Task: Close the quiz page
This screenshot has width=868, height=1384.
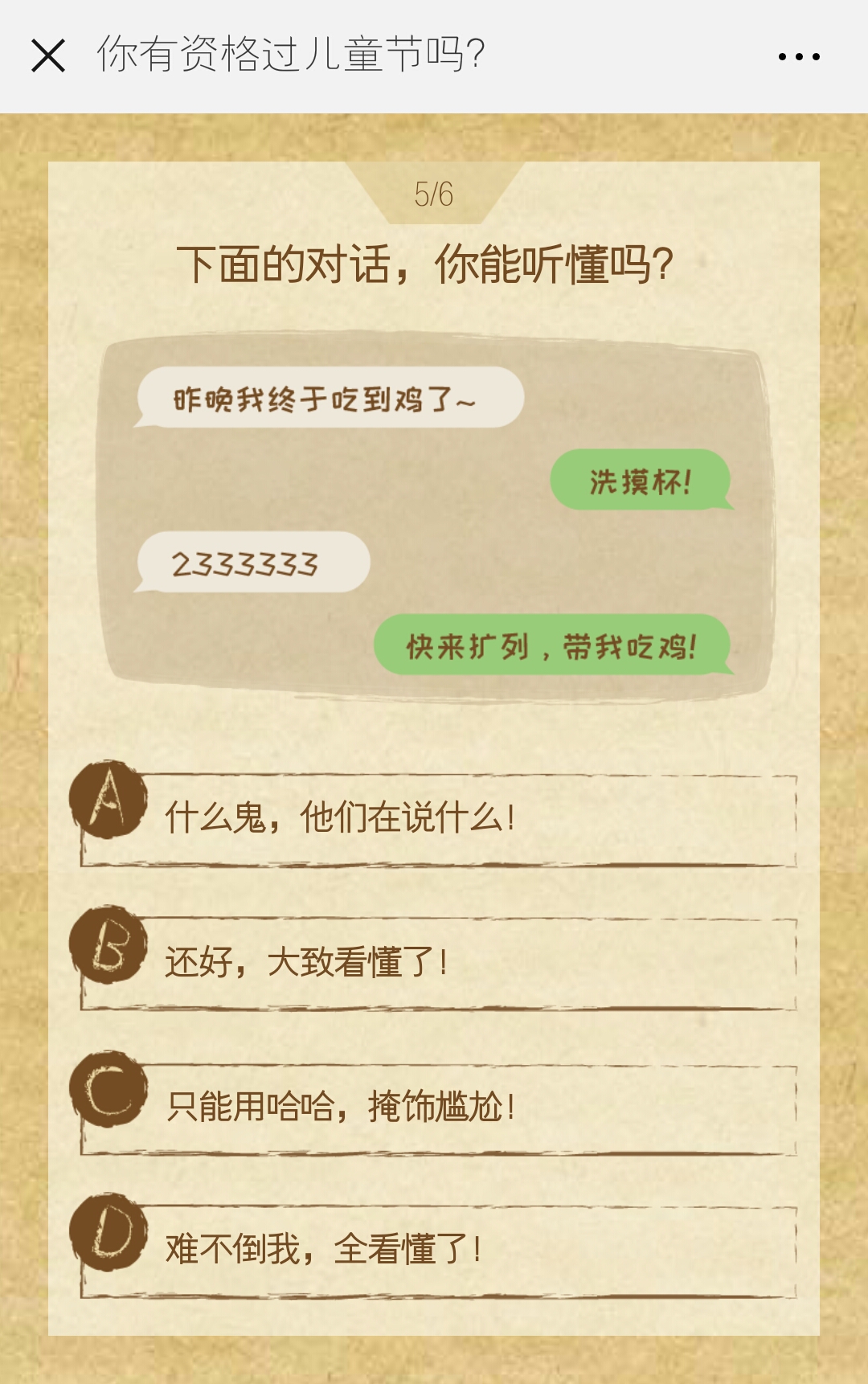Action: 48,56
